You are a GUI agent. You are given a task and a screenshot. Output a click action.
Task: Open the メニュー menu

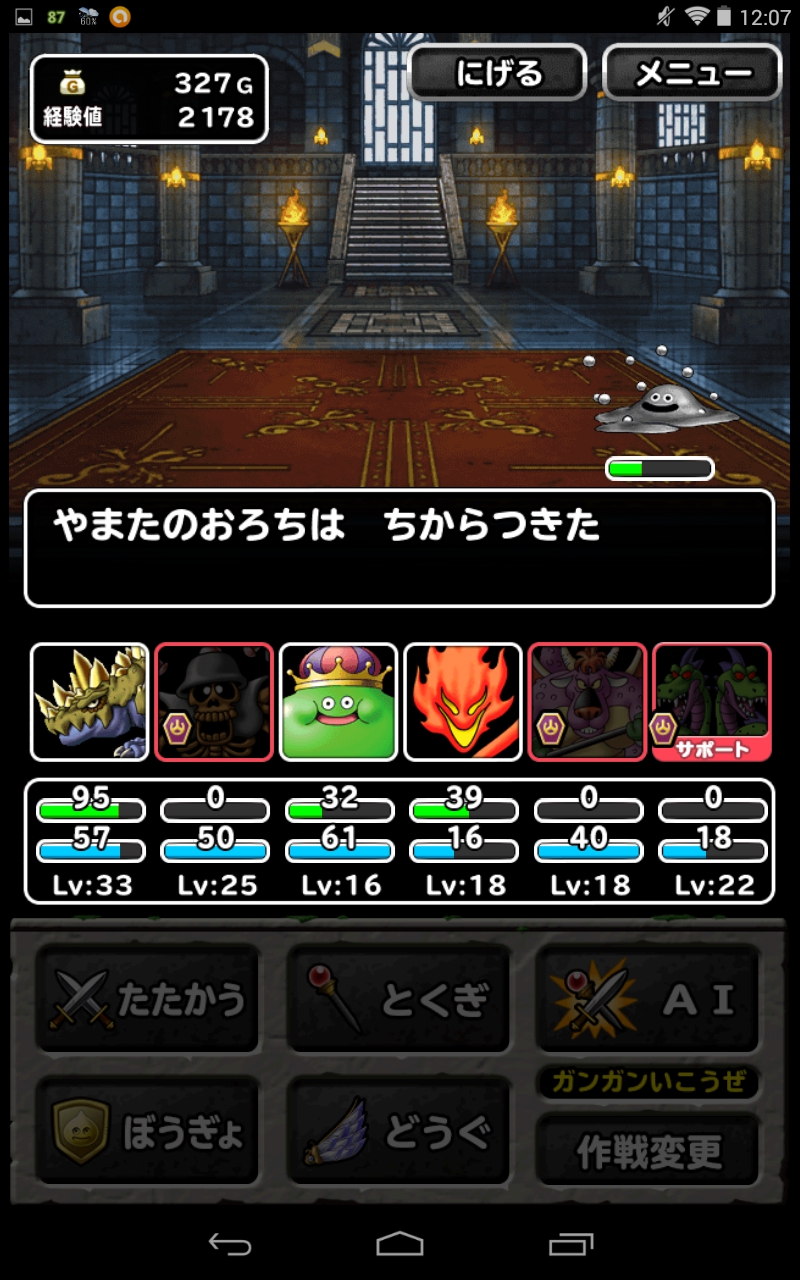(x=692, y=73)
